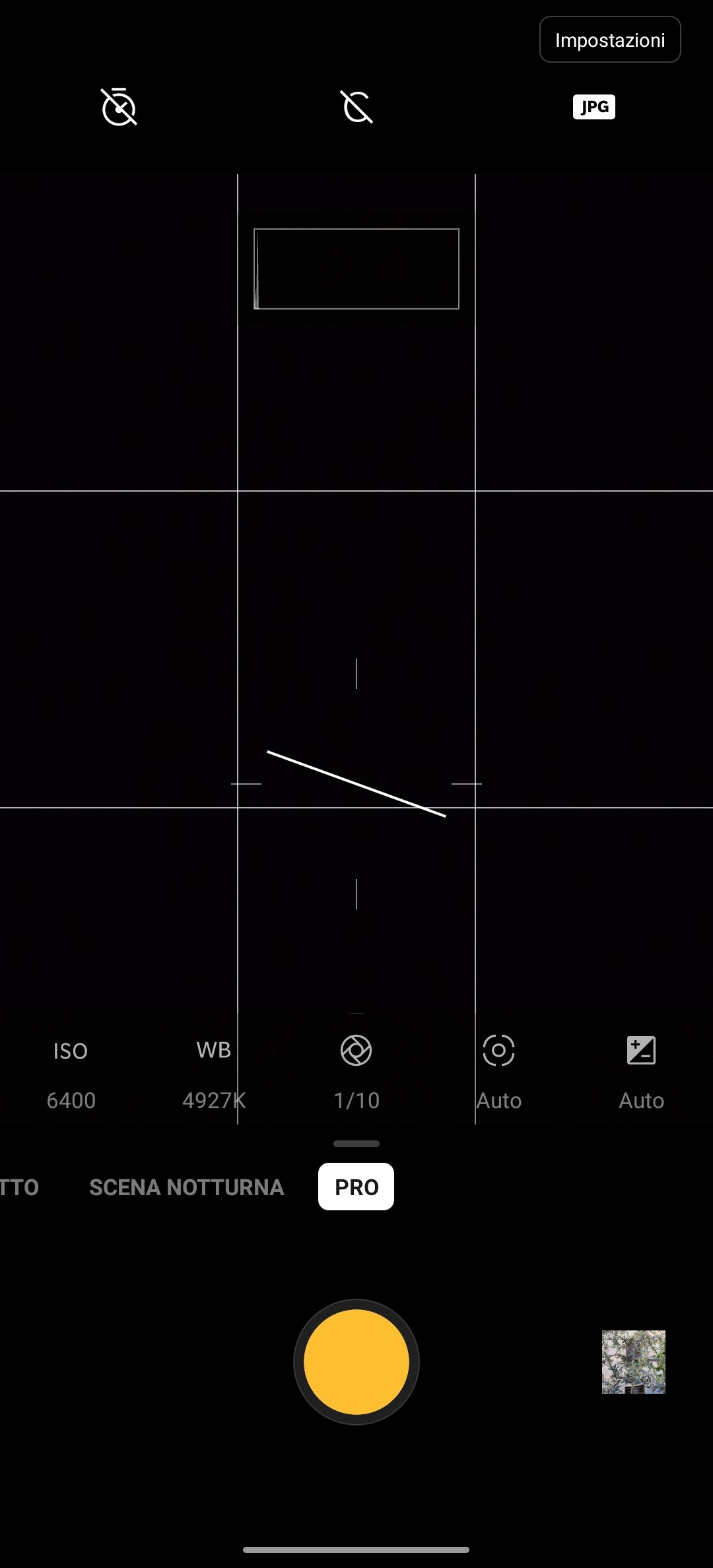Select the PRO mode tab
This screenshot has height=1568, width=713.
[356, 1187]
